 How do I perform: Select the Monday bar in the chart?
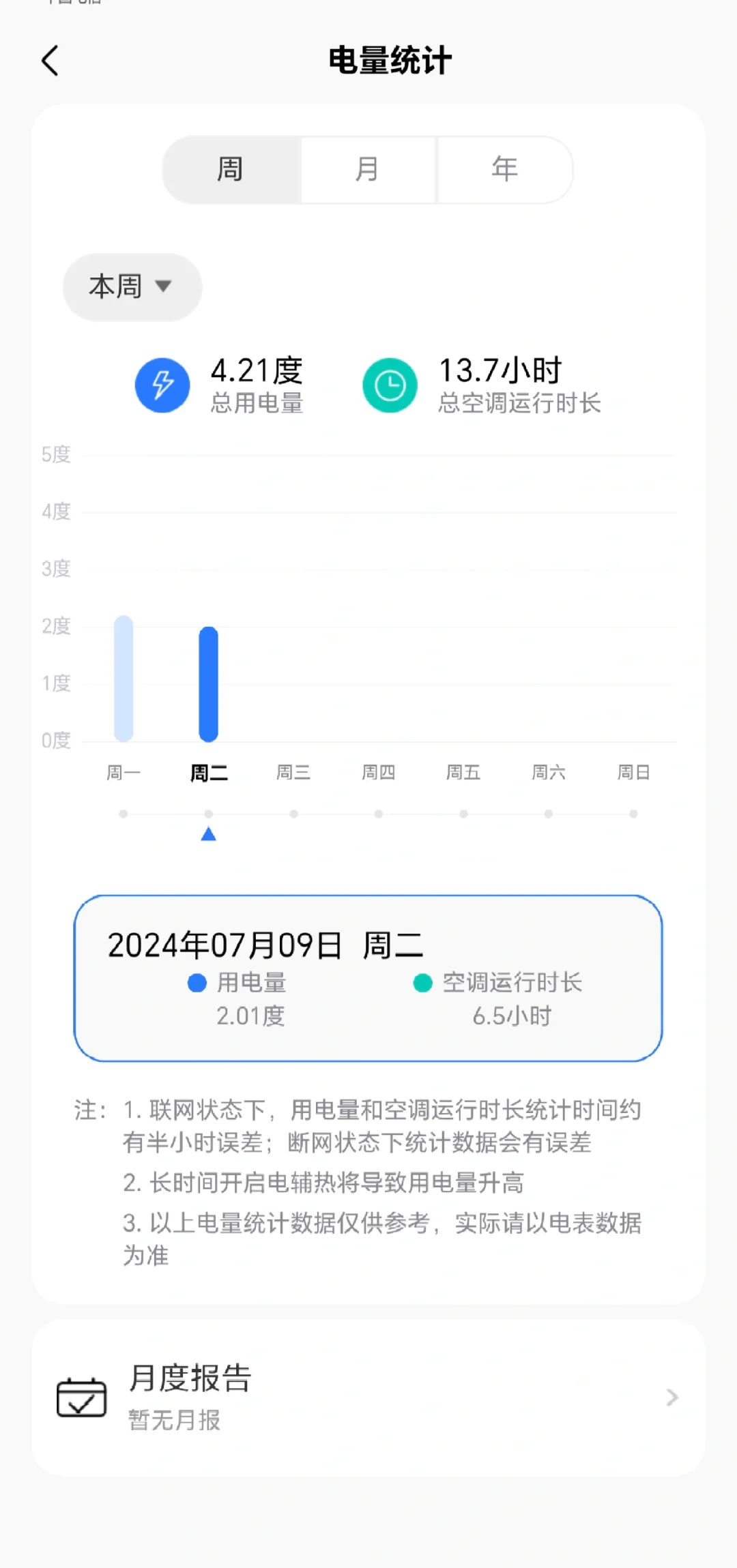point(124,679)
